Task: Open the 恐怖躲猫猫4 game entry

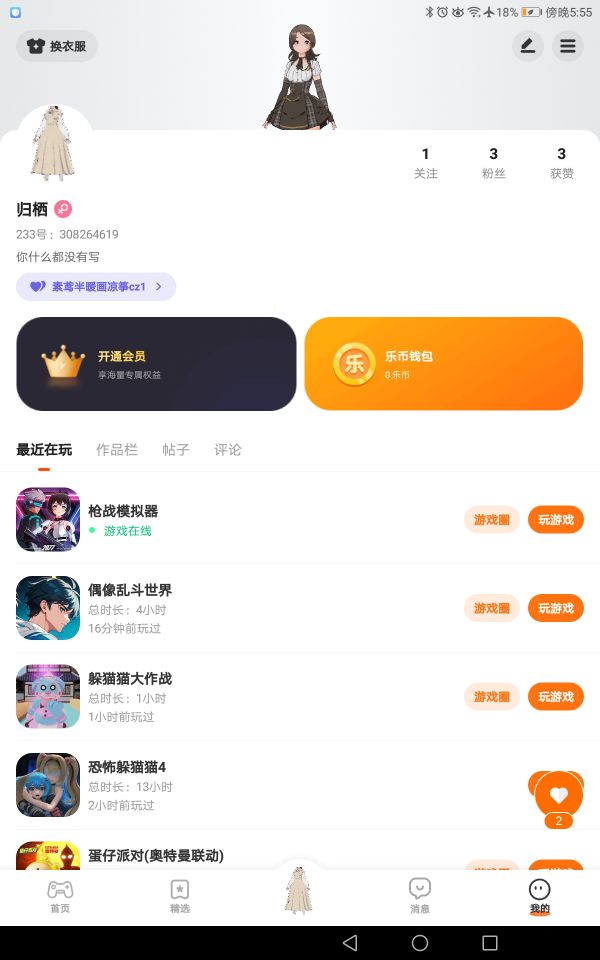Action: pos(127,768)
